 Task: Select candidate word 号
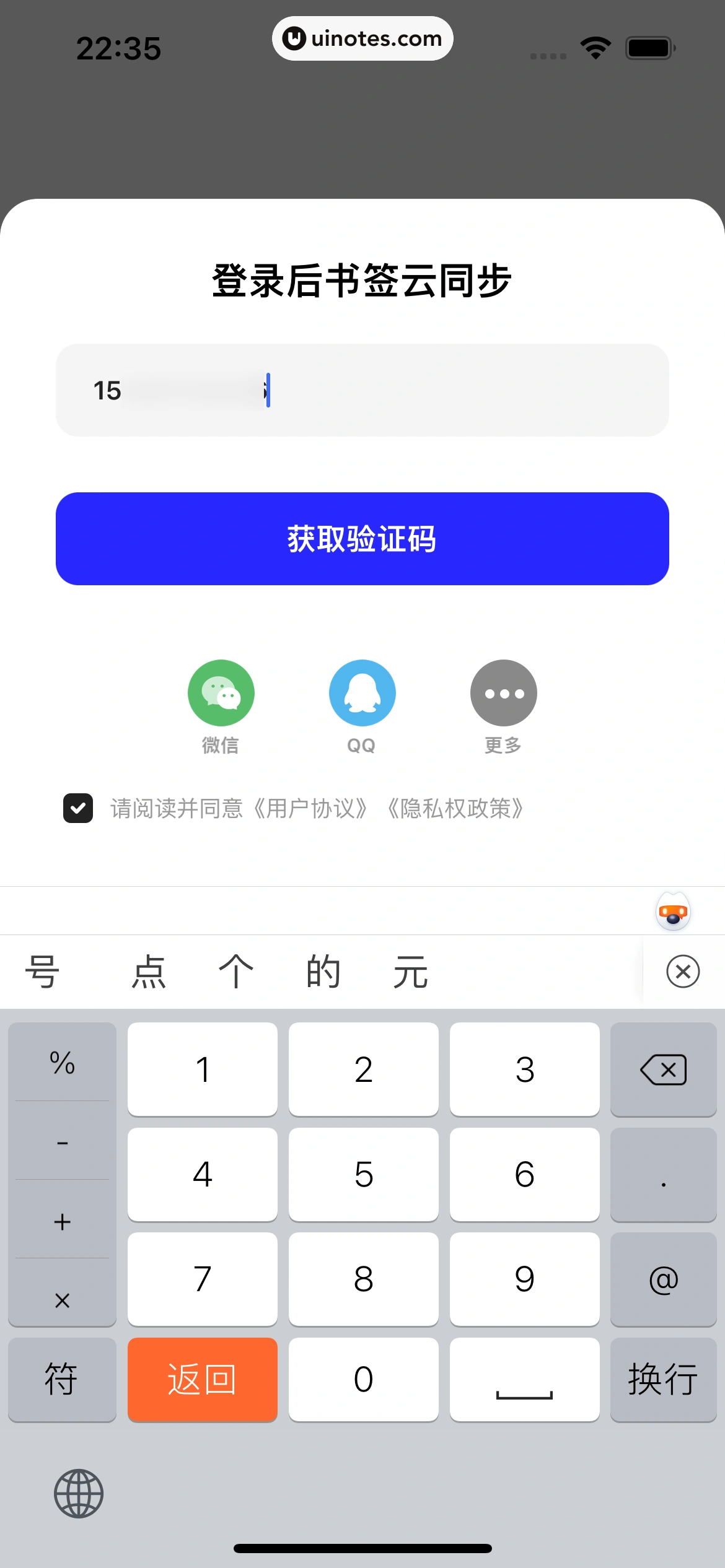(42, 971)
